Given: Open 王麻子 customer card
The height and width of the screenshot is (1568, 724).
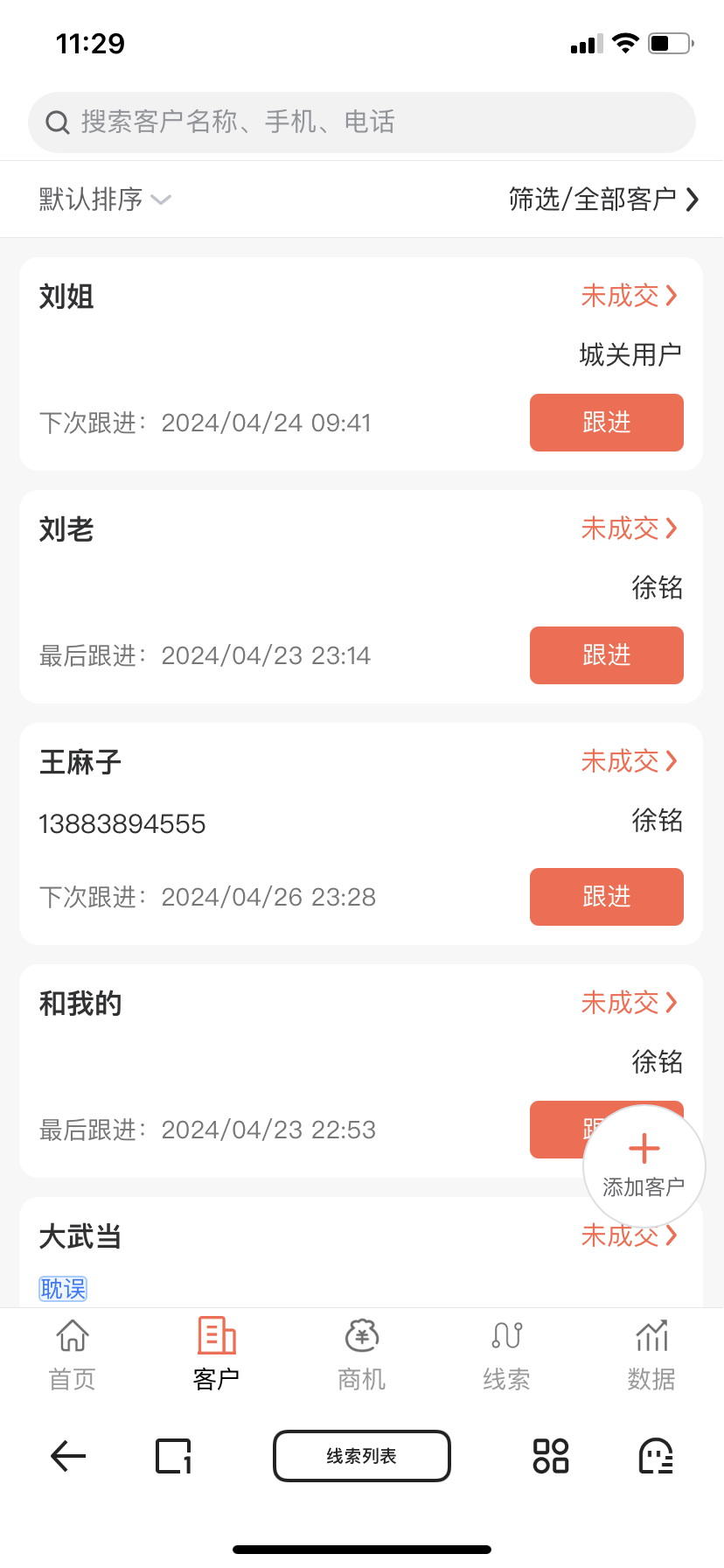Looking at the screenshot, I should [x=361, y=834].
